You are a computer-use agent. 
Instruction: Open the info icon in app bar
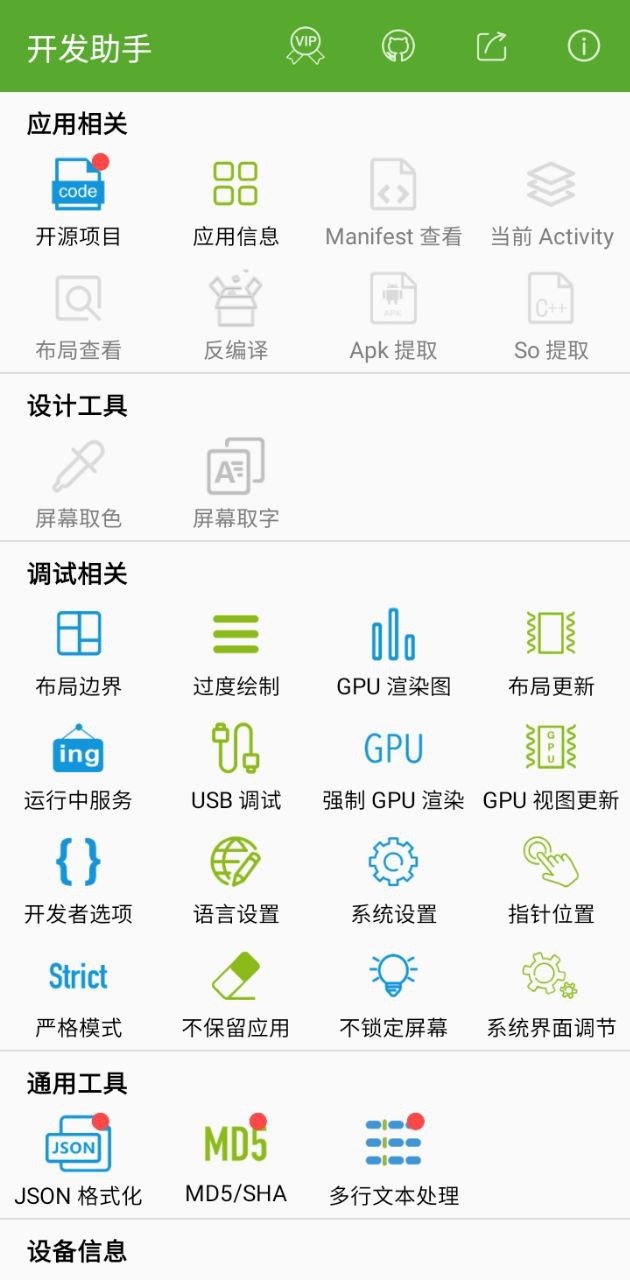pos(584,46)
